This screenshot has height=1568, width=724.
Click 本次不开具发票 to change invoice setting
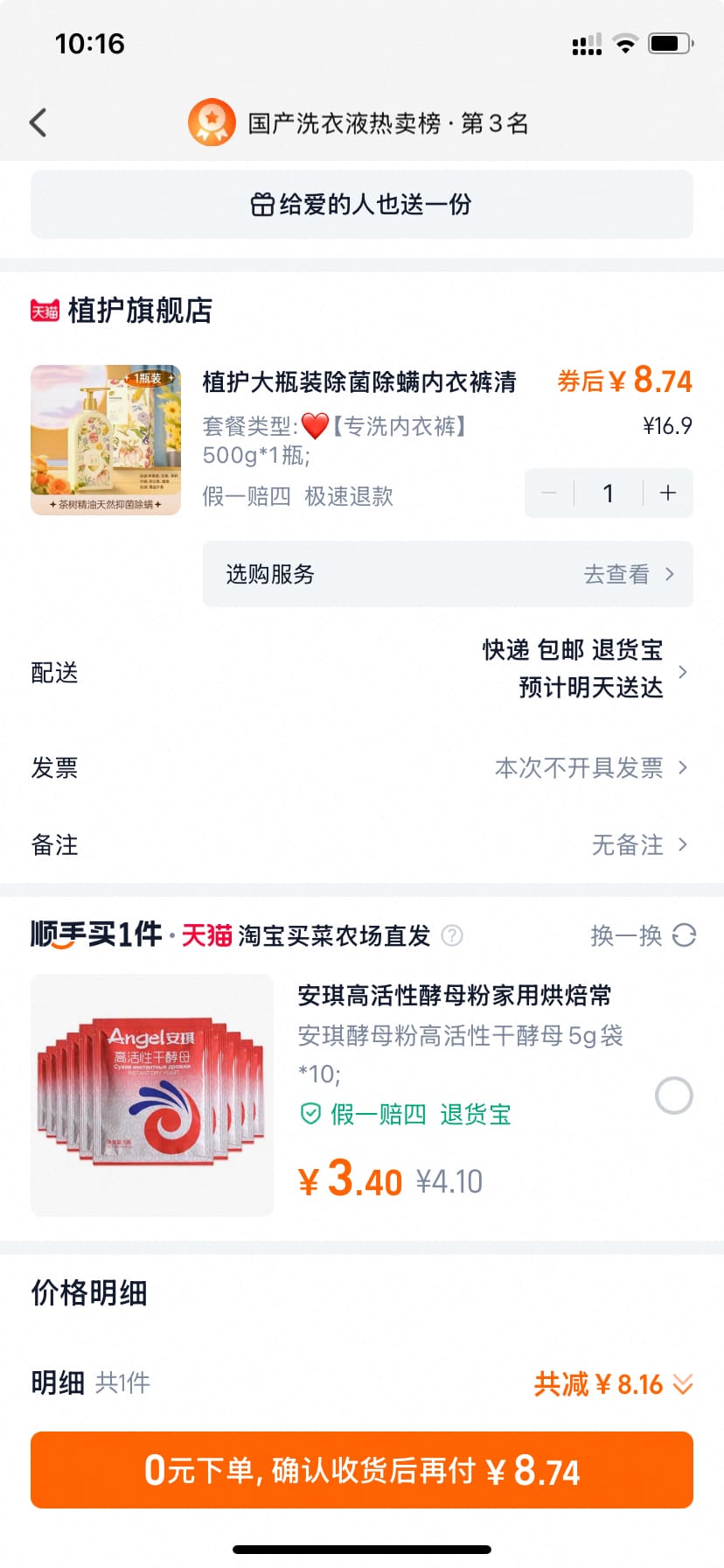[x=579, y=767]
